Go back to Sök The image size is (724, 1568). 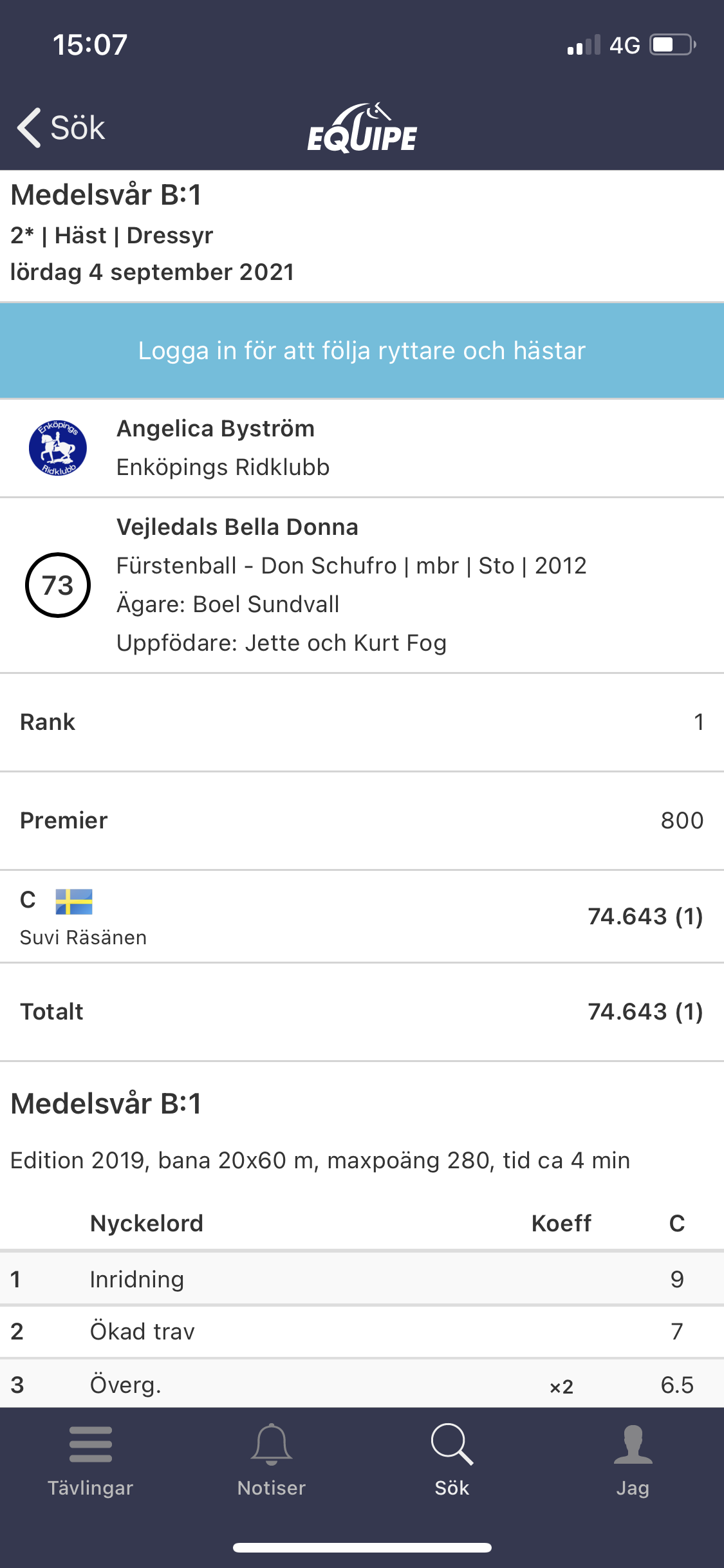coord(61,127)
